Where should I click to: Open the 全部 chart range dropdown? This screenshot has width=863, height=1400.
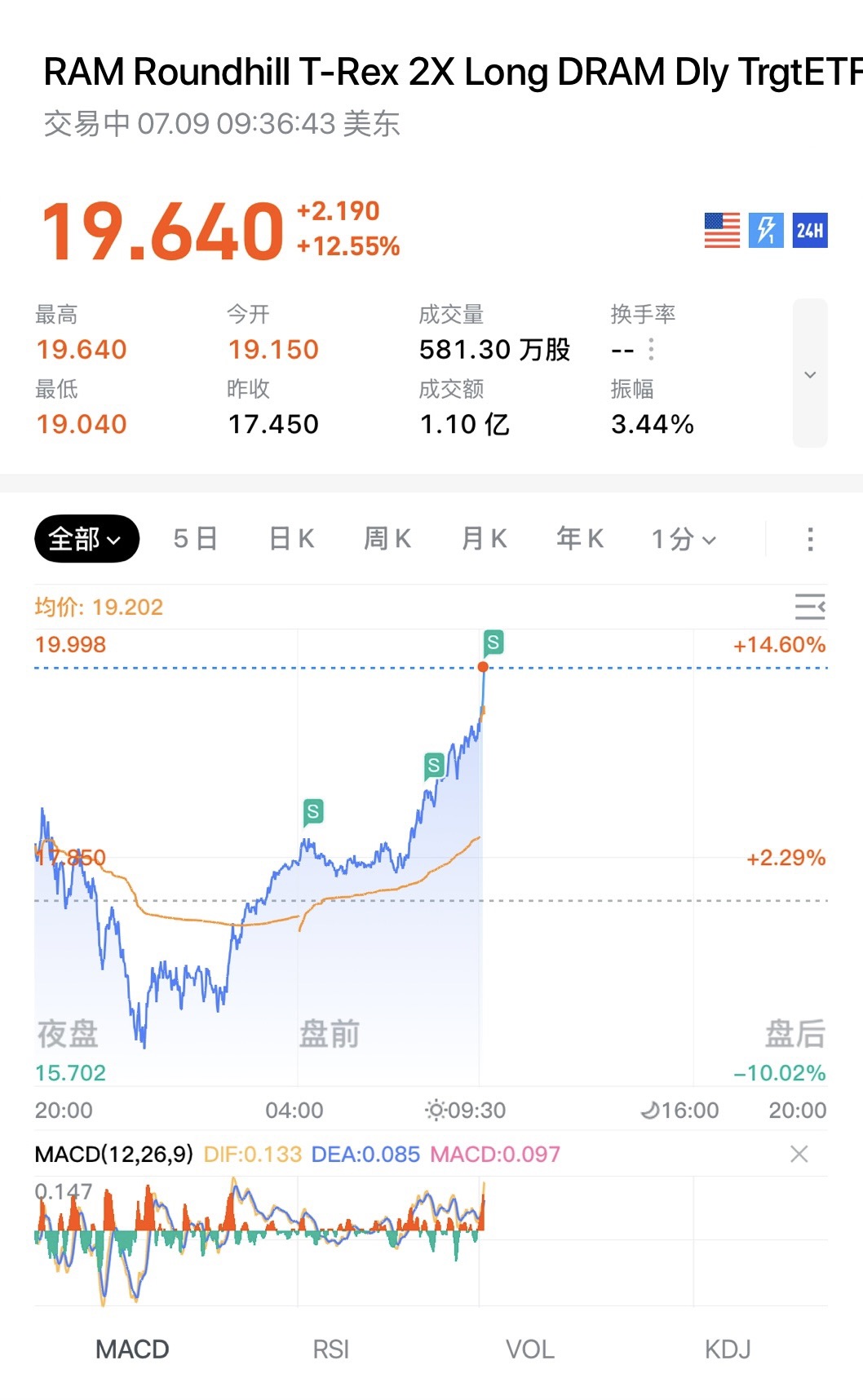pos(86,538)
